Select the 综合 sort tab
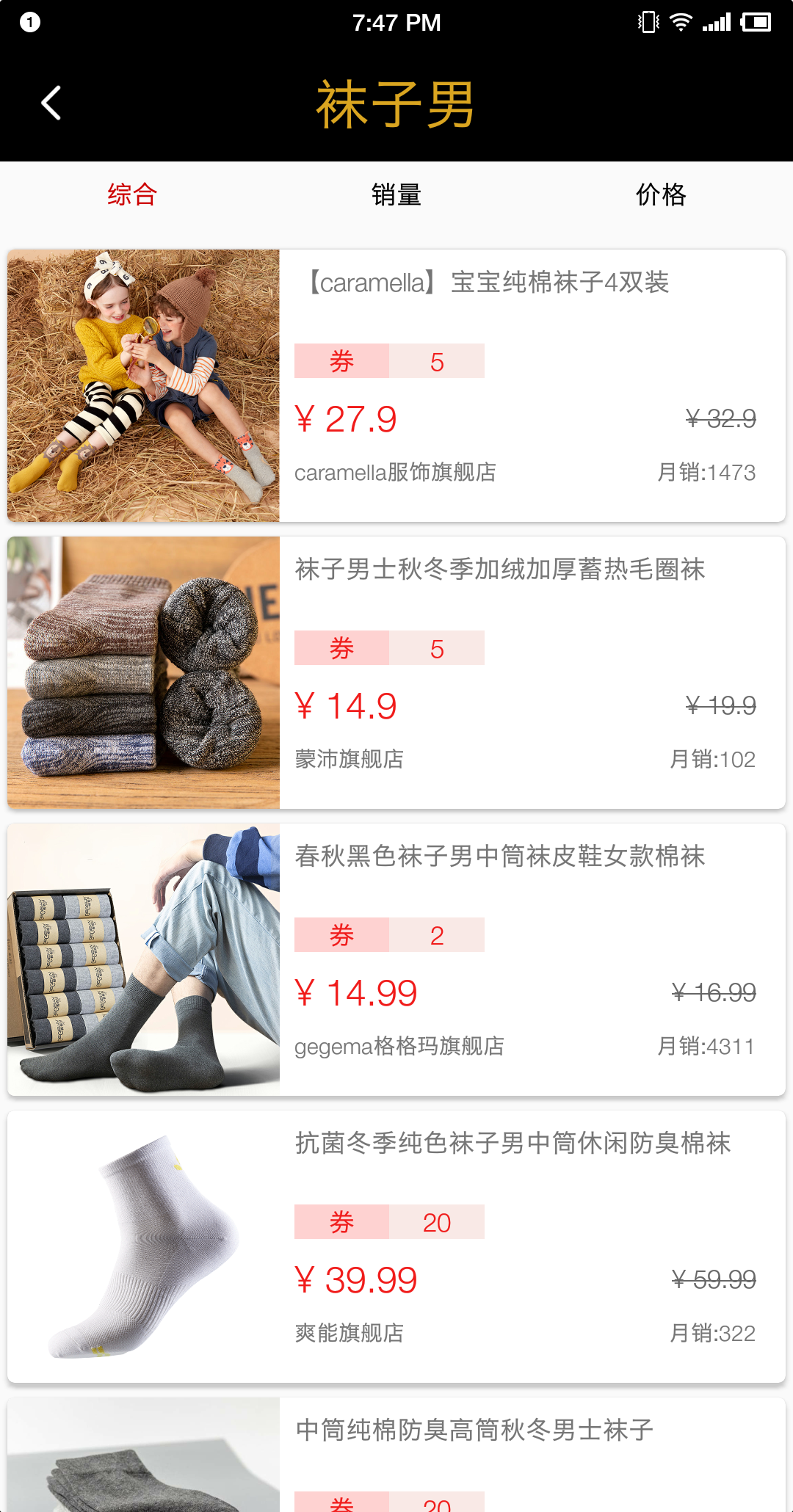 point(132,195)
